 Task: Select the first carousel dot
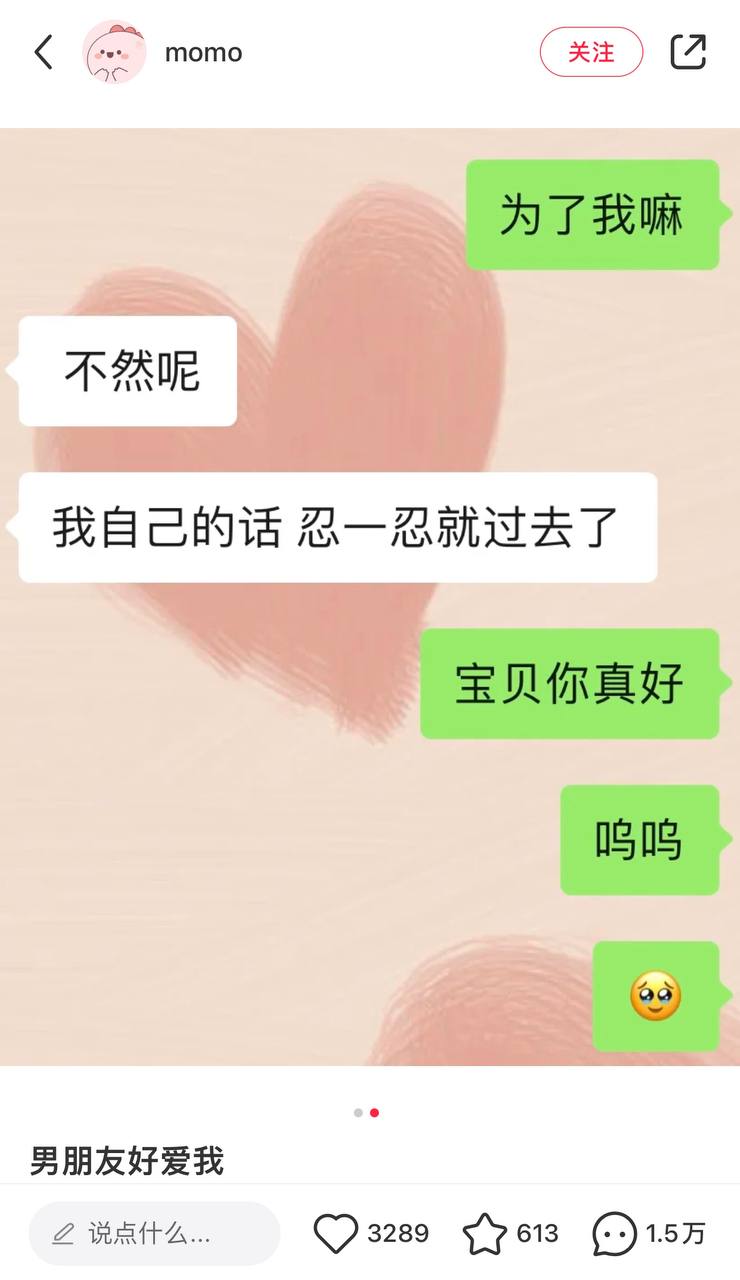tap(359, 1110)
